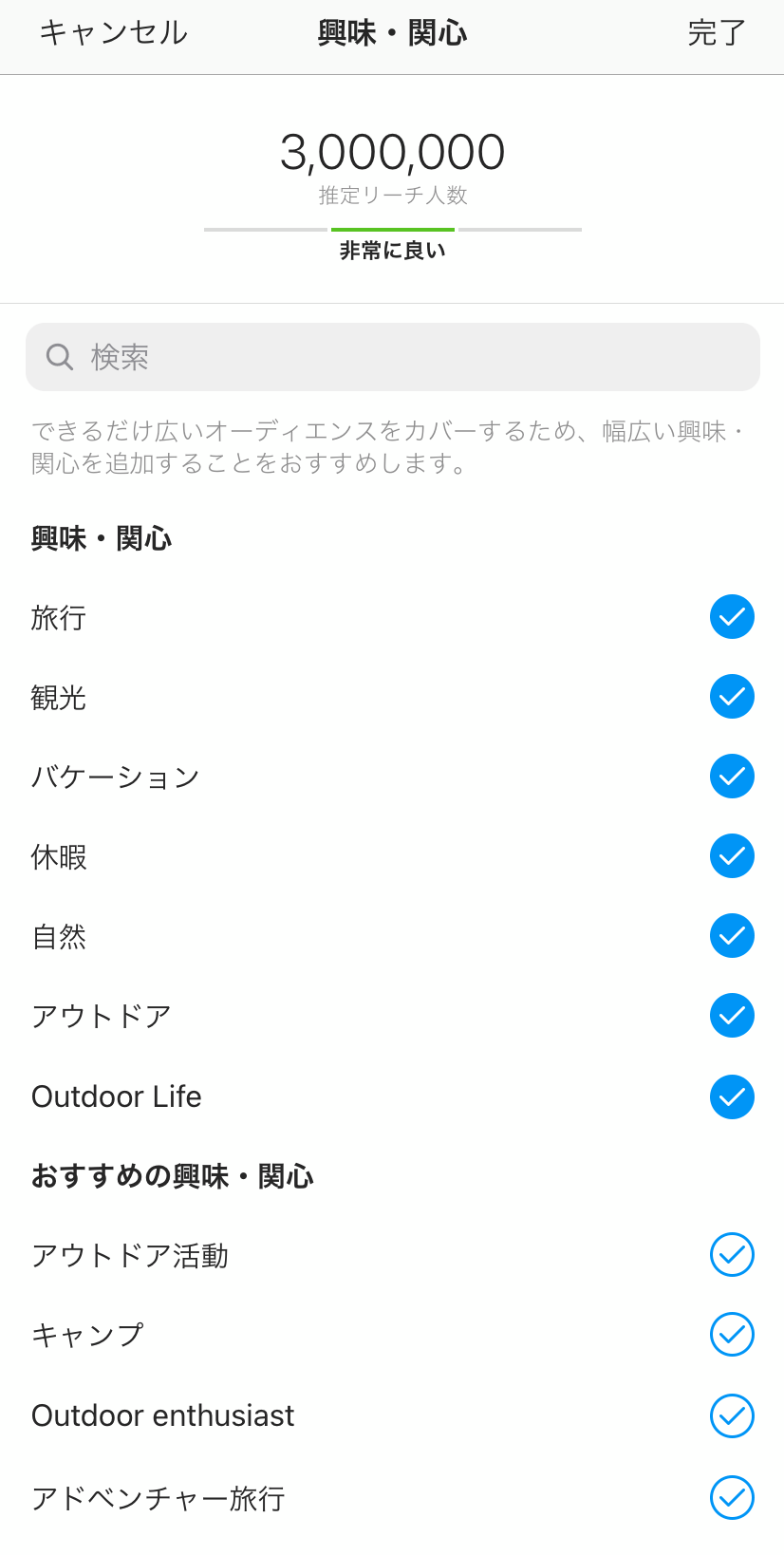Add Outdoor enthusiast to interests
Image resolution: width=784 pixels, height=1555 pixels.
732,1415
